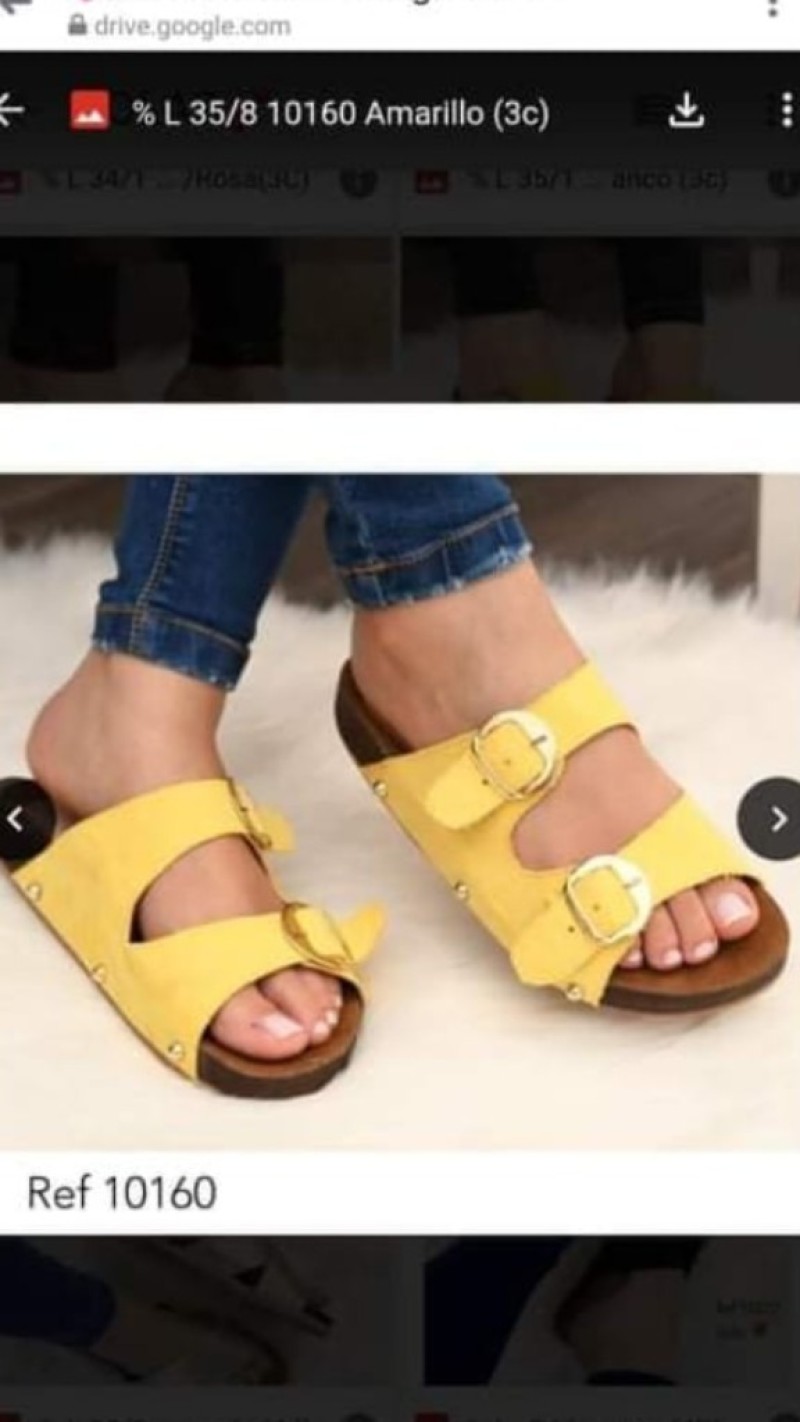
Task: Go back from the image preview
Action: [x=12, y=112]
